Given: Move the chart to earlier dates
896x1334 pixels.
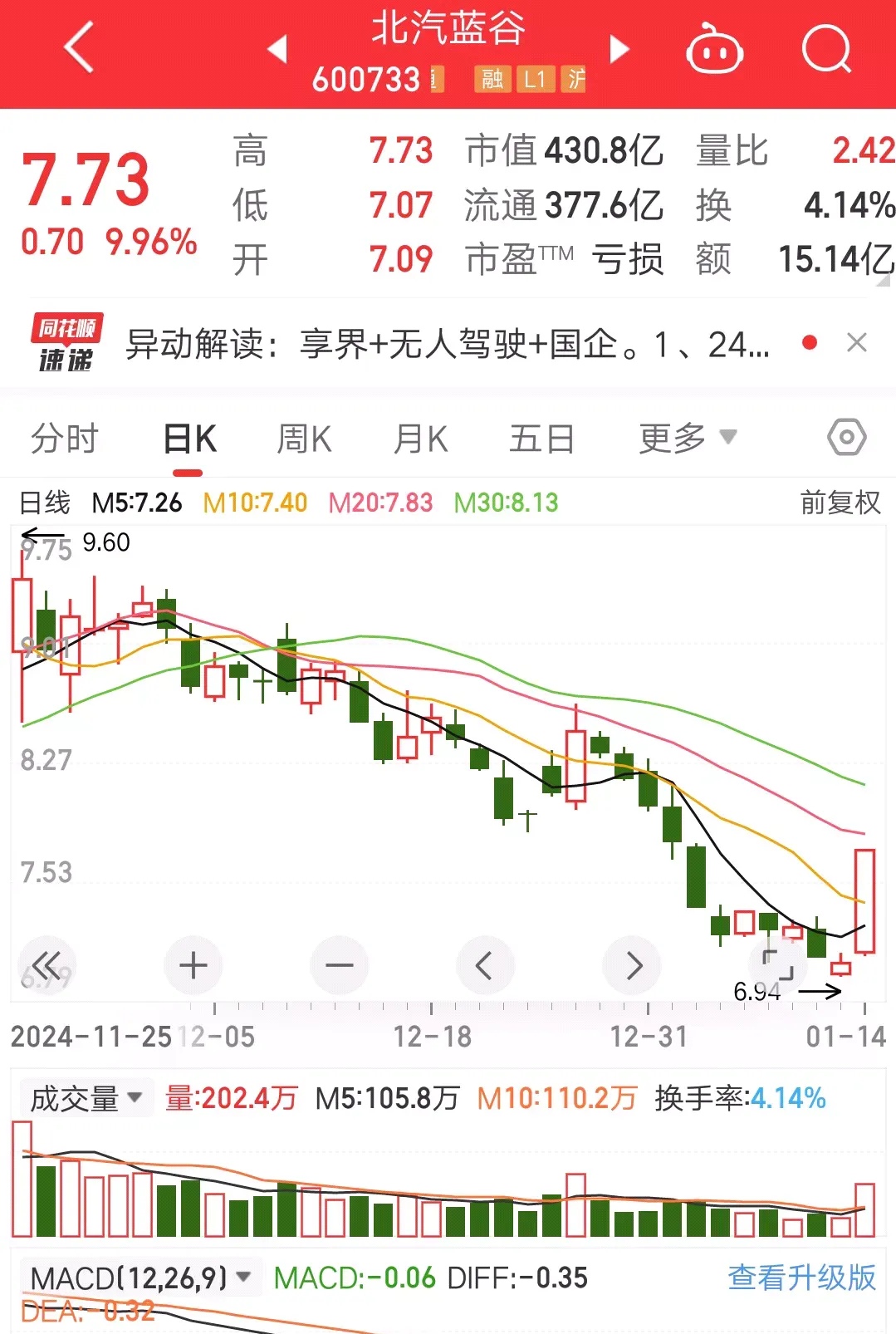Looking at the screenshot, I should [x=485, y=965].
